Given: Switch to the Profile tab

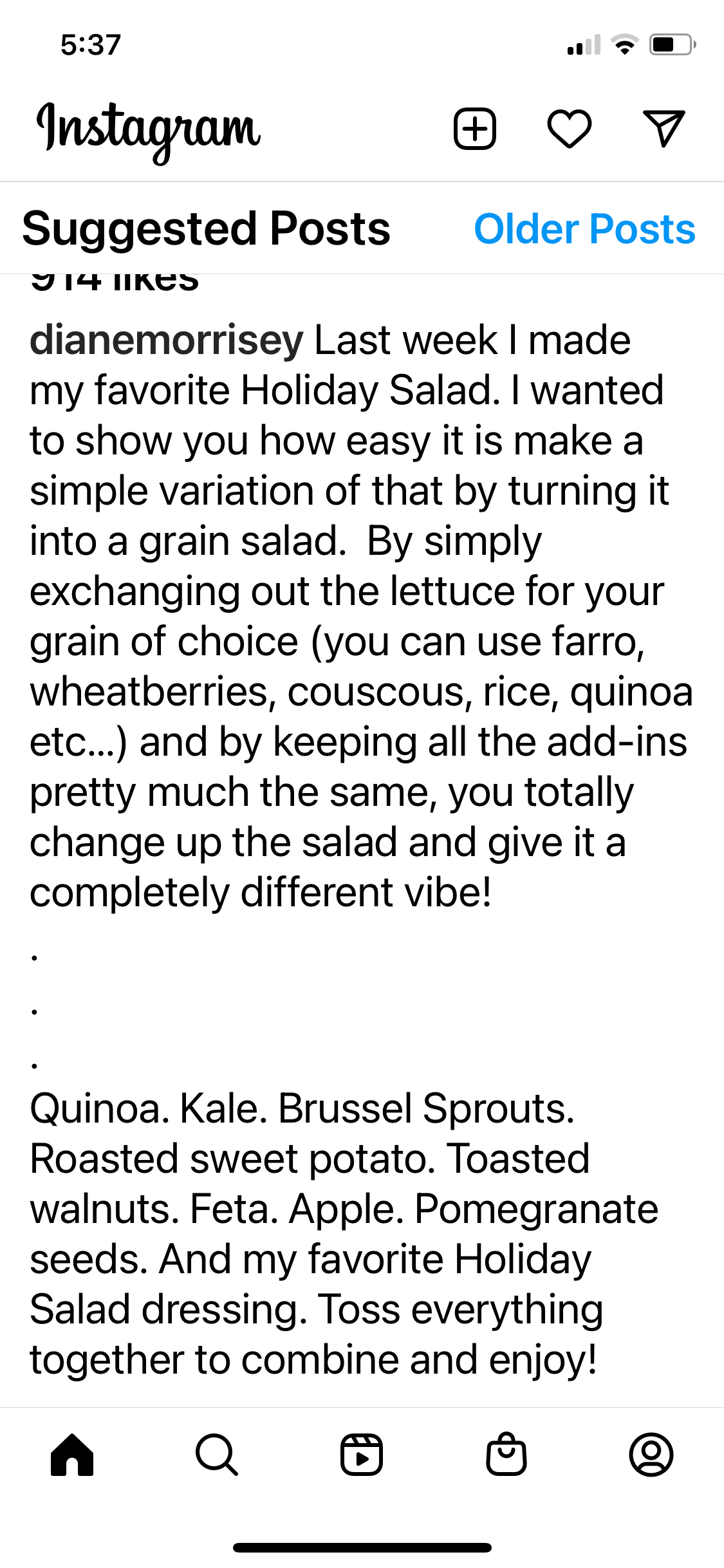Looking at the screenshot, I should point(651,1455).
